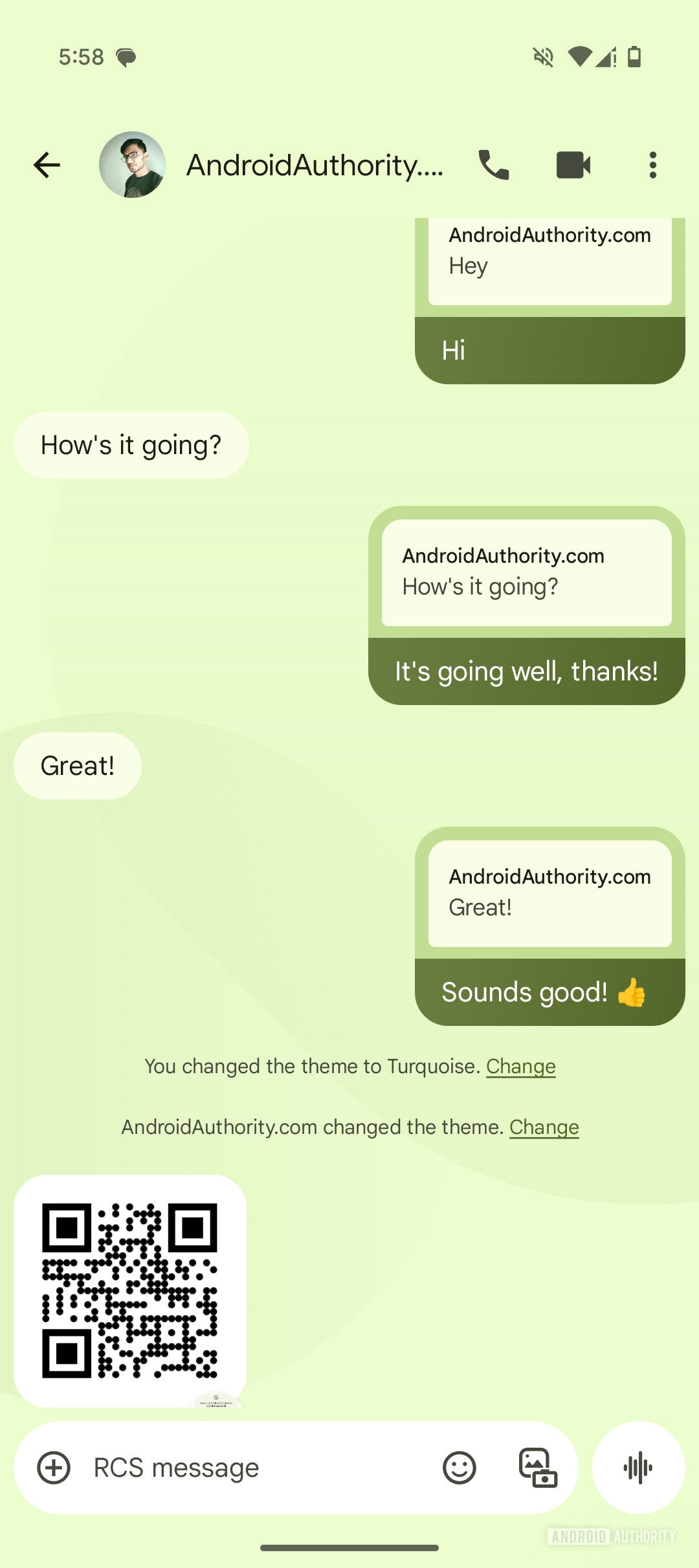Open the plus attachment menu
This screenshot has height=1568, width=699.
(54, 1468)
